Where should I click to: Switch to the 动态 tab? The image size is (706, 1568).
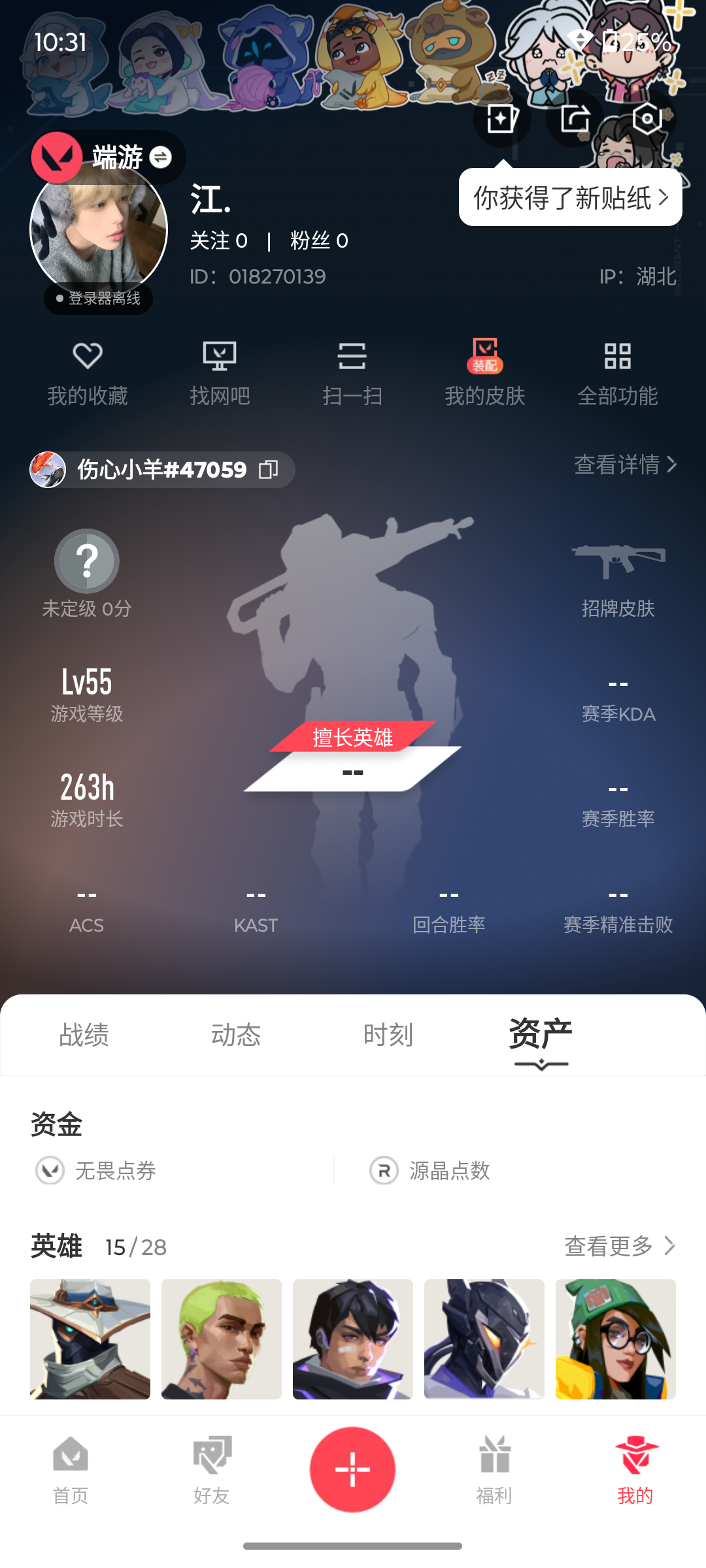coord(235,1035)
